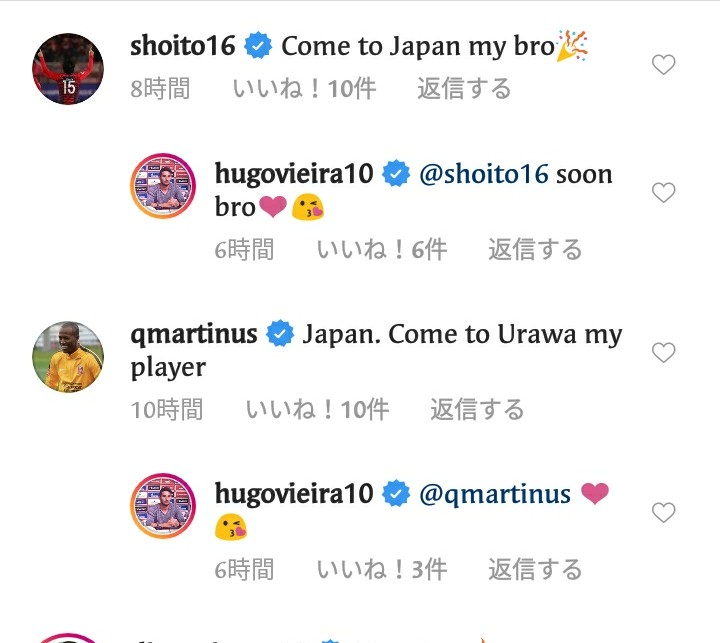The image size is (720, 643).
Task: View likes on qmartinus's comment
Action: pos(316,409)
